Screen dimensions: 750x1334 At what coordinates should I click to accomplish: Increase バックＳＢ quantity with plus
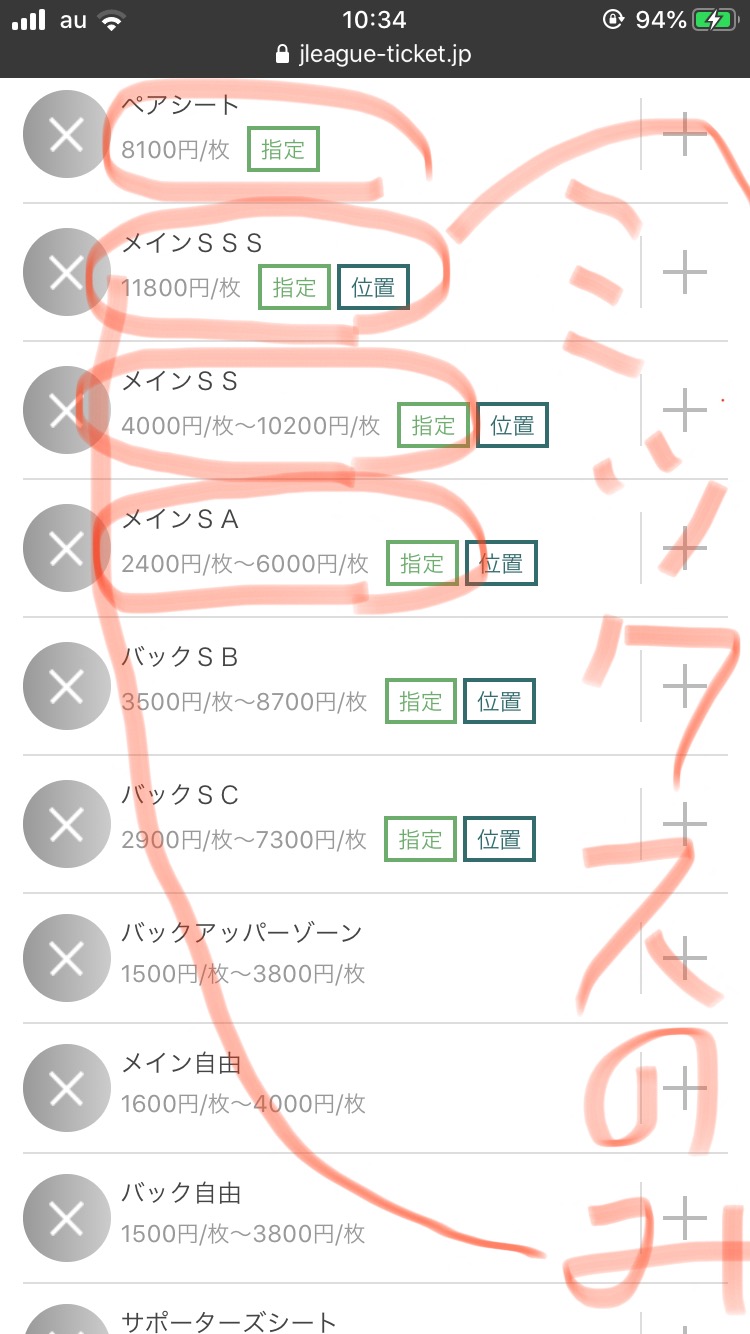(x=685, y=686)
